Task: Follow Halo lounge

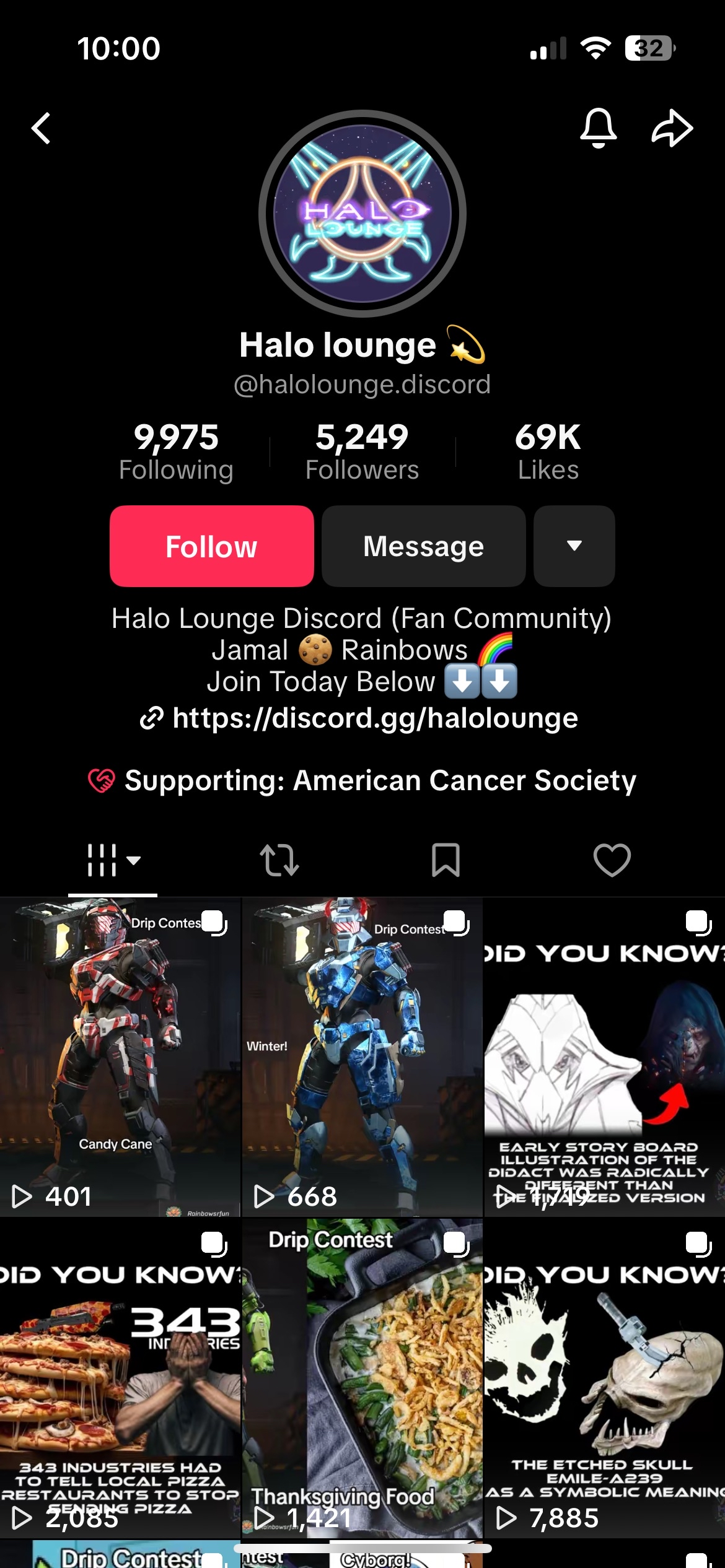Action: 211,546
